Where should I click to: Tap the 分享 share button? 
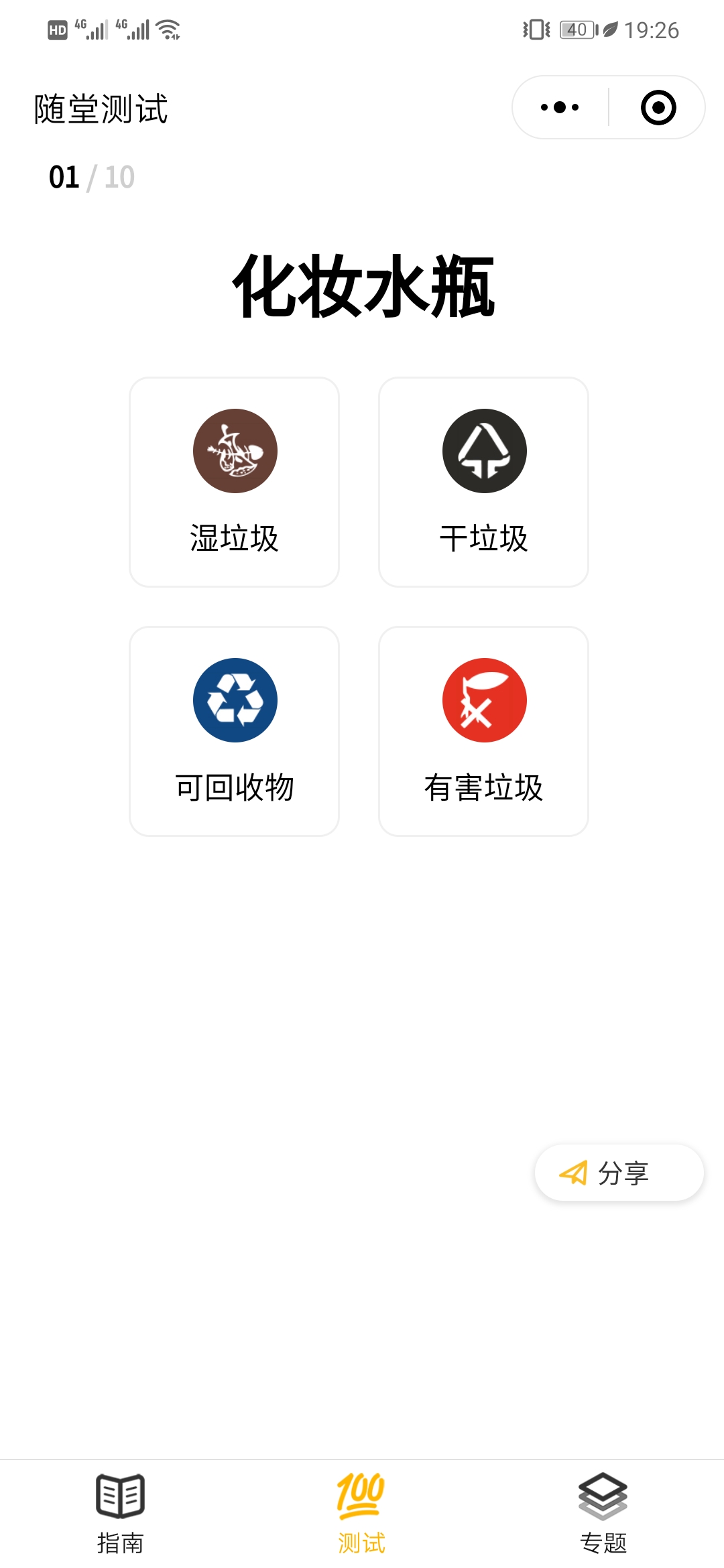pos(619,1173)
